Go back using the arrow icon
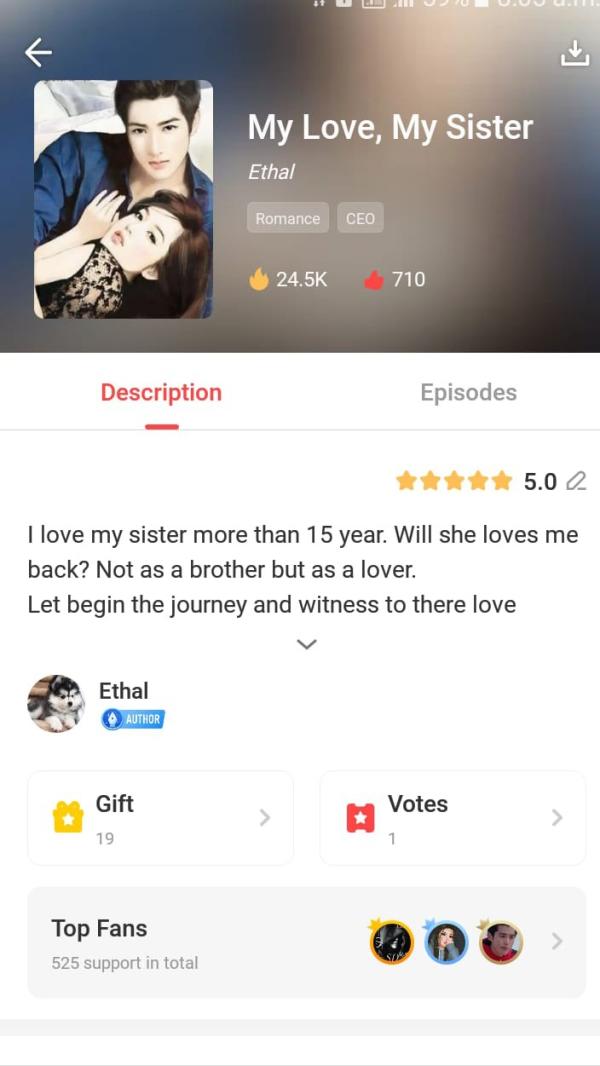This screenshot has width=600, height=1066. click(39, 52)
